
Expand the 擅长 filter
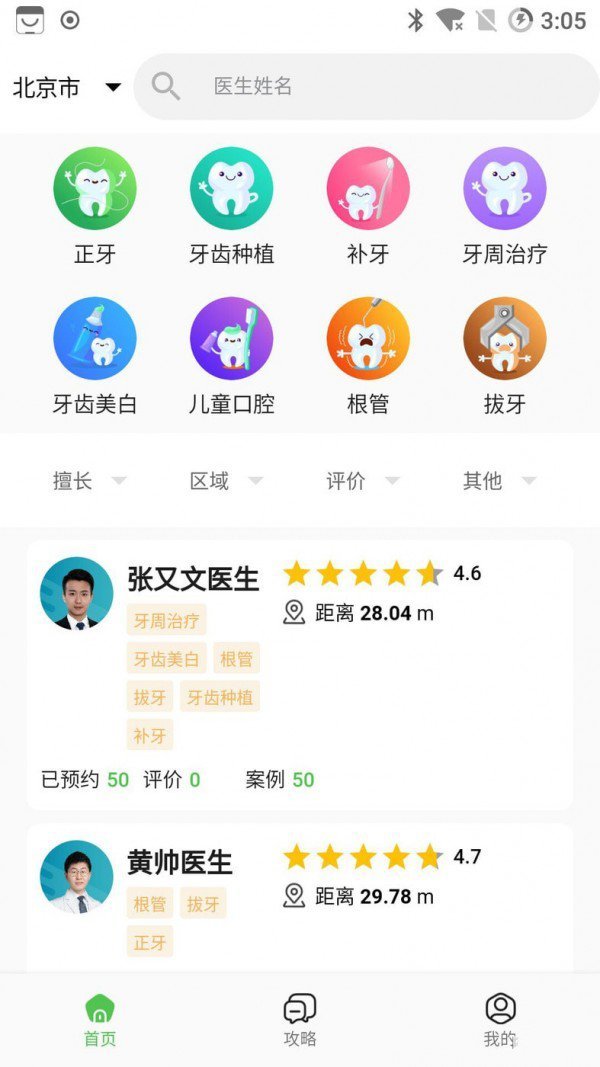click(89, 481)
